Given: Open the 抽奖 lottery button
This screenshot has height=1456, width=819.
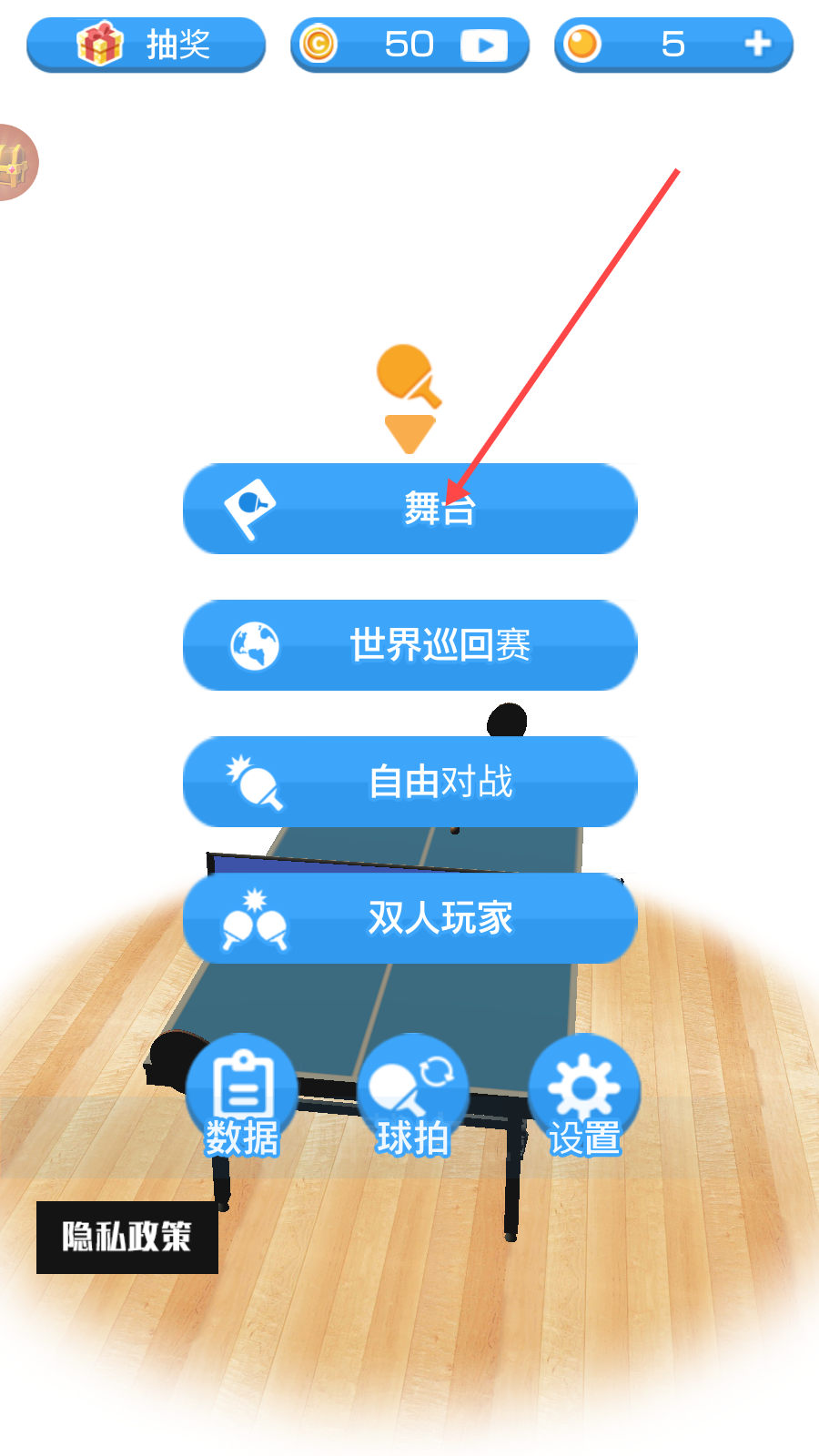Looking at the screenshot, I should (146, 44).
